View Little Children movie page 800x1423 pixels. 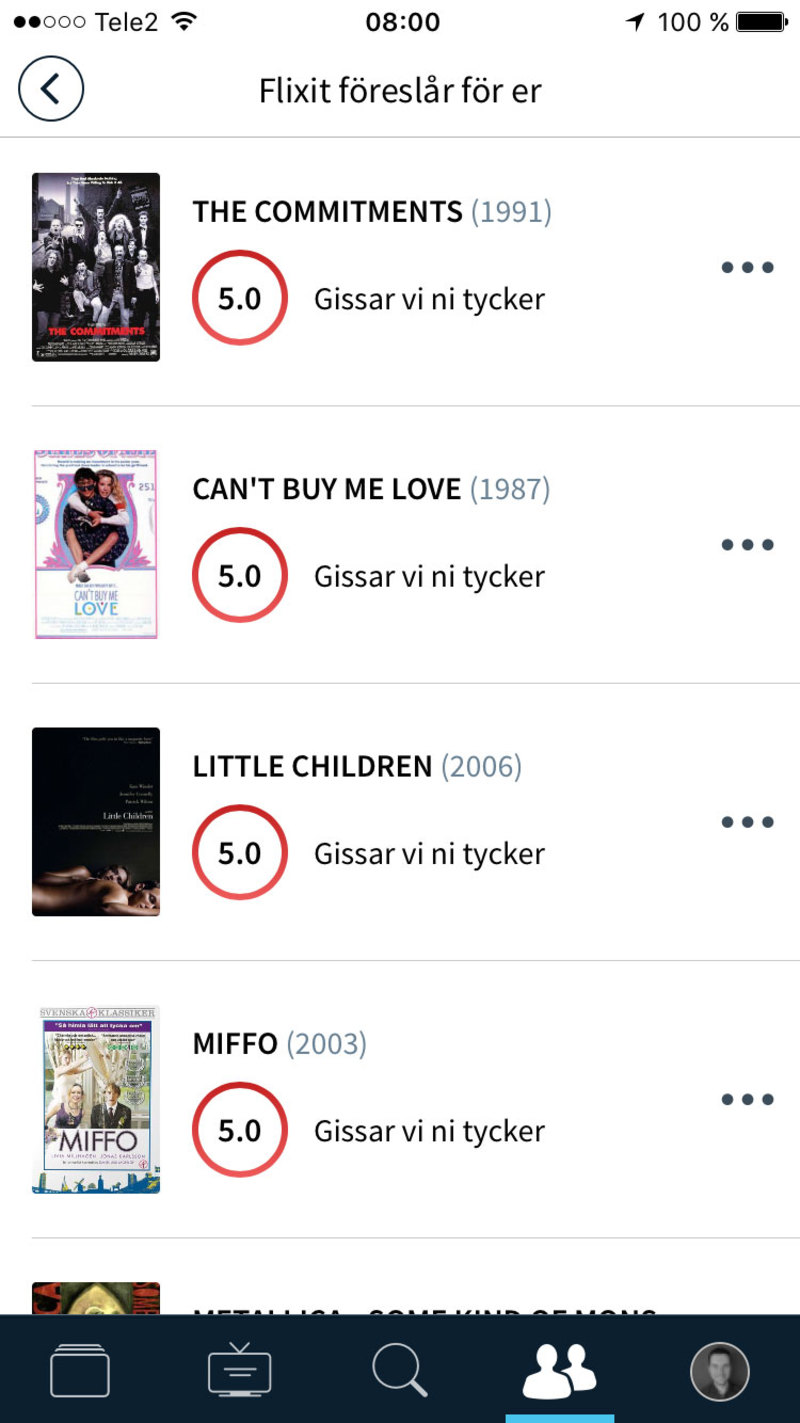(312, 767)
